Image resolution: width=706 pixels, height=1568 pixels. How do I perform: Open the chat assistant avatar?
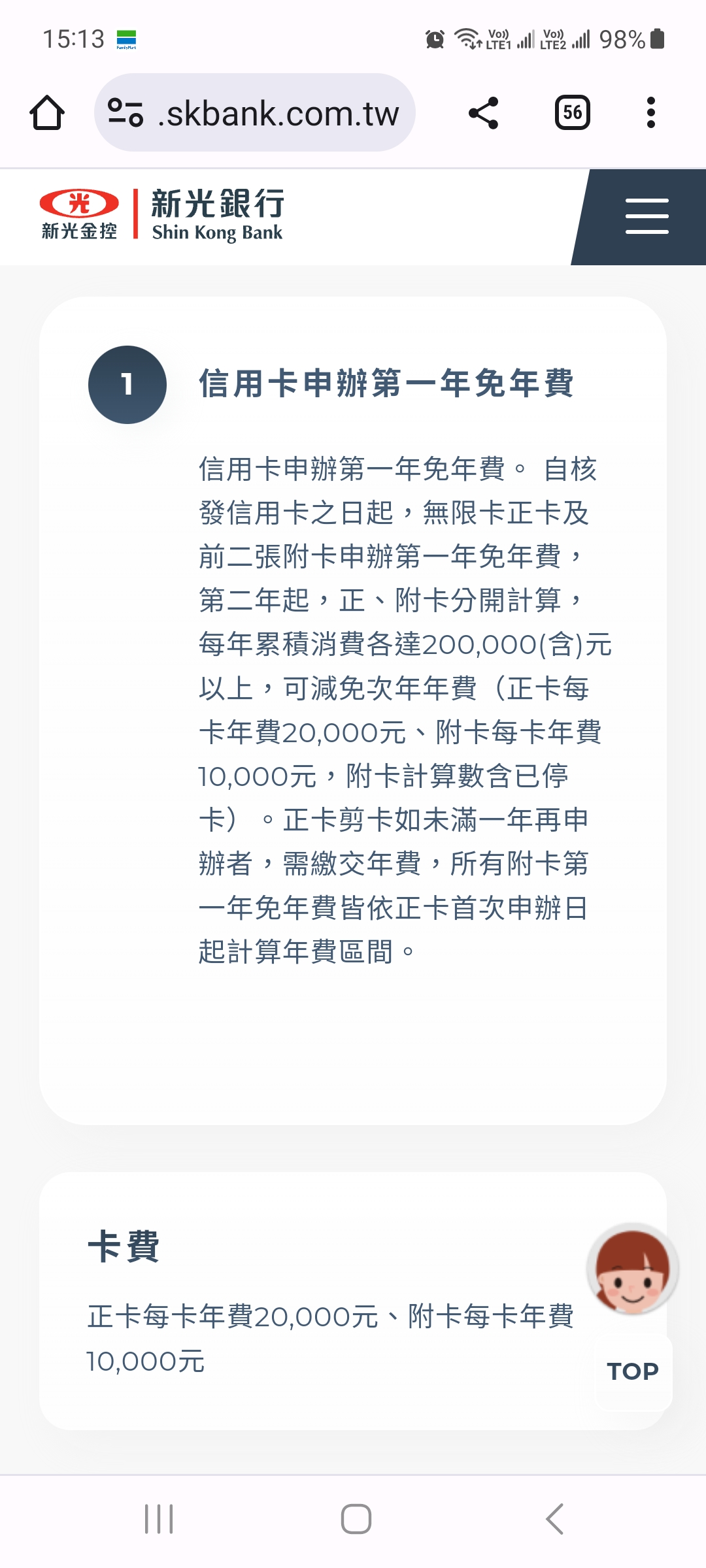632,1269
